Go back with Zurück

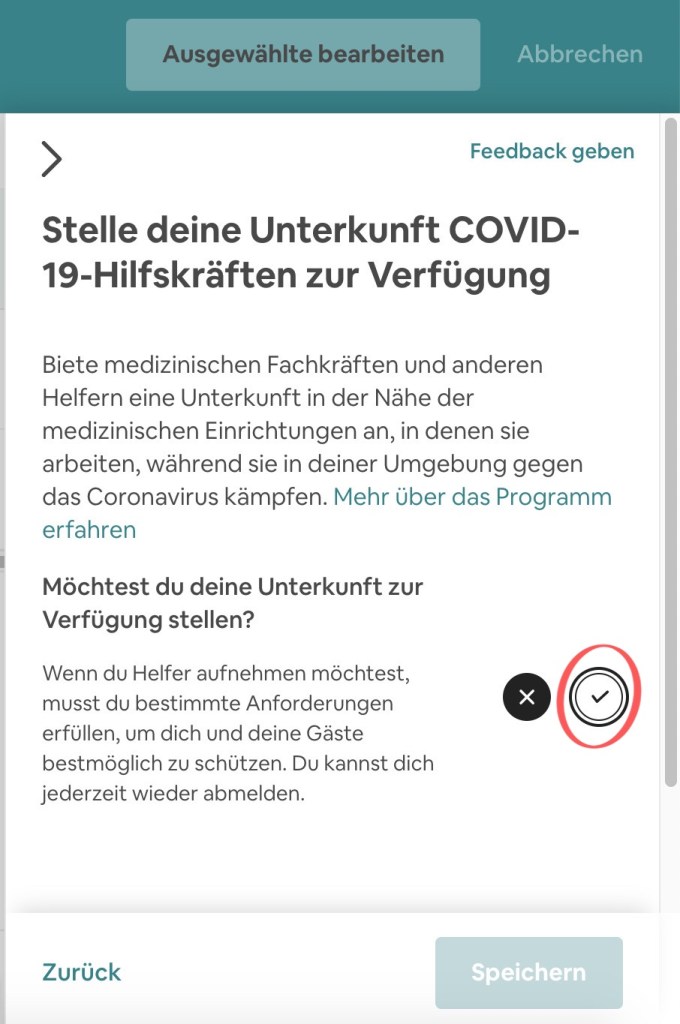click(x=81, y=972)
